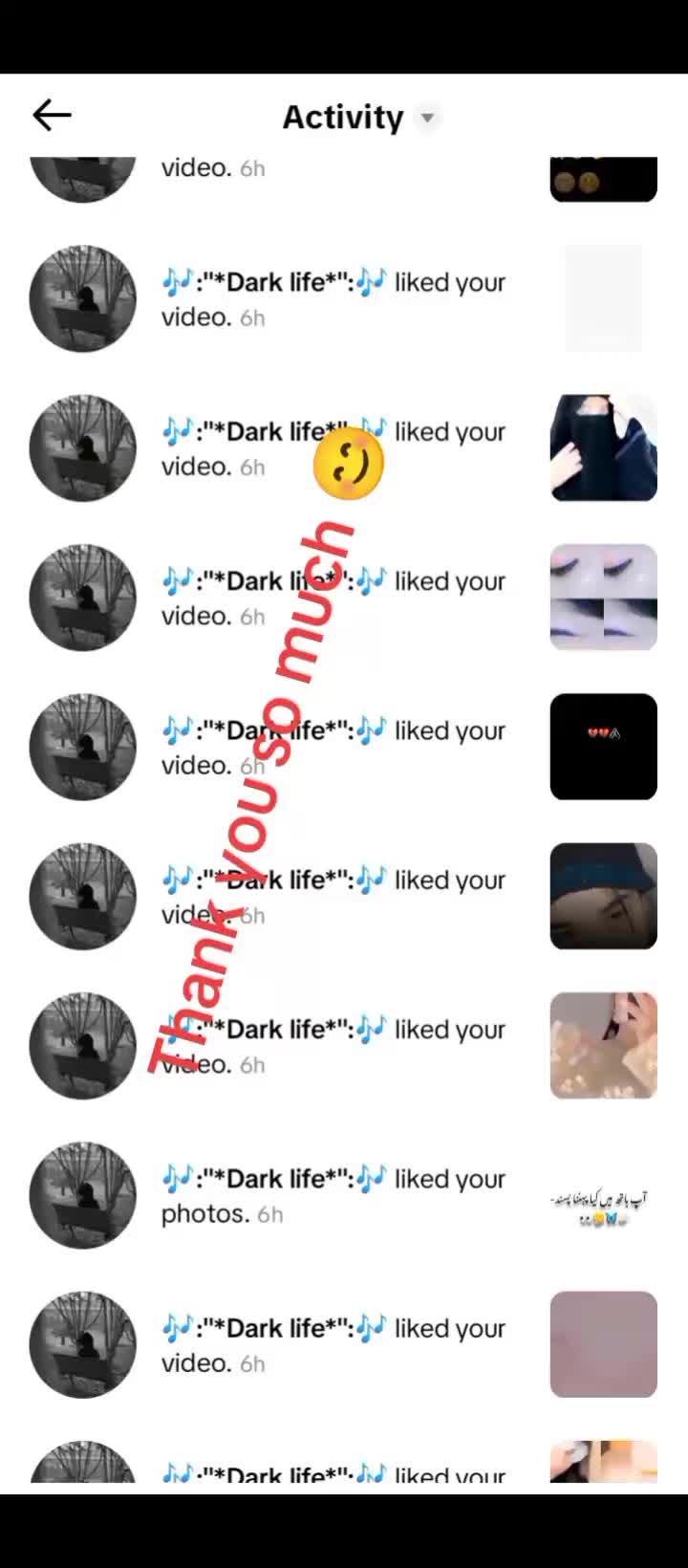Image resolution: width=688 pixels, height=1568 pixels.
Task: Open the 'liked your photos' notification
Action: click(344, 1195)
